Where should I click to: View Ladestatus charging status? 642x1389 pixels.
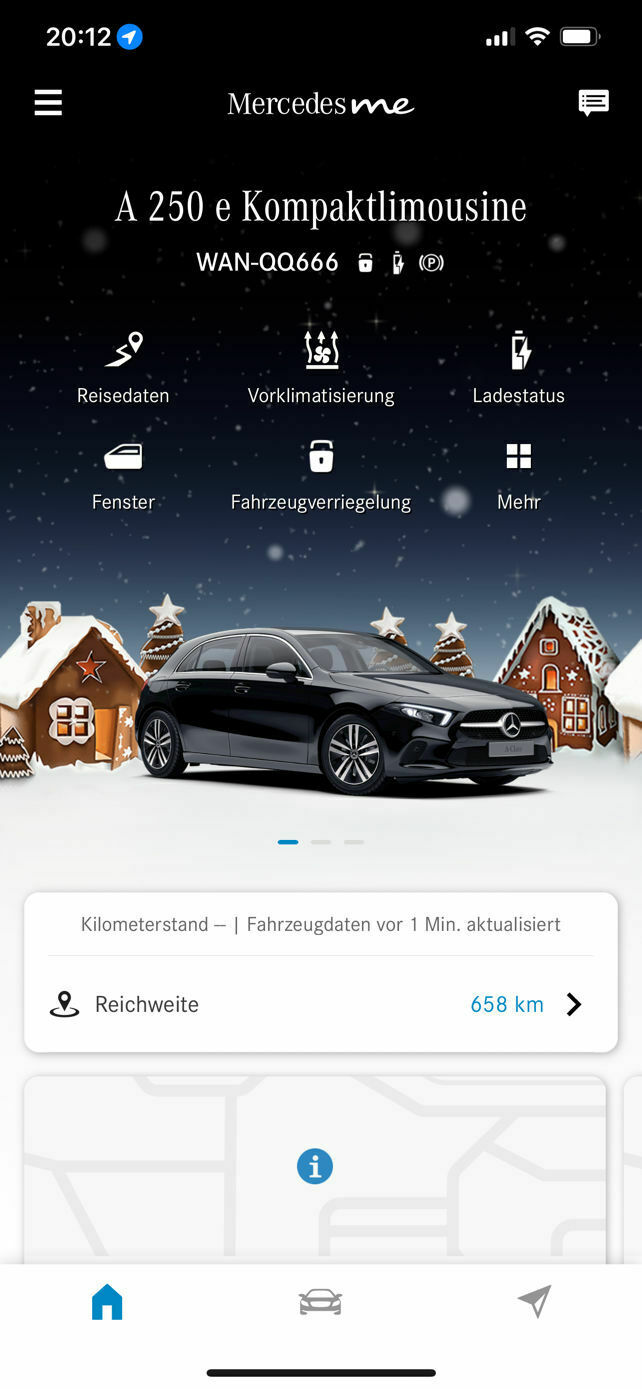518,367
